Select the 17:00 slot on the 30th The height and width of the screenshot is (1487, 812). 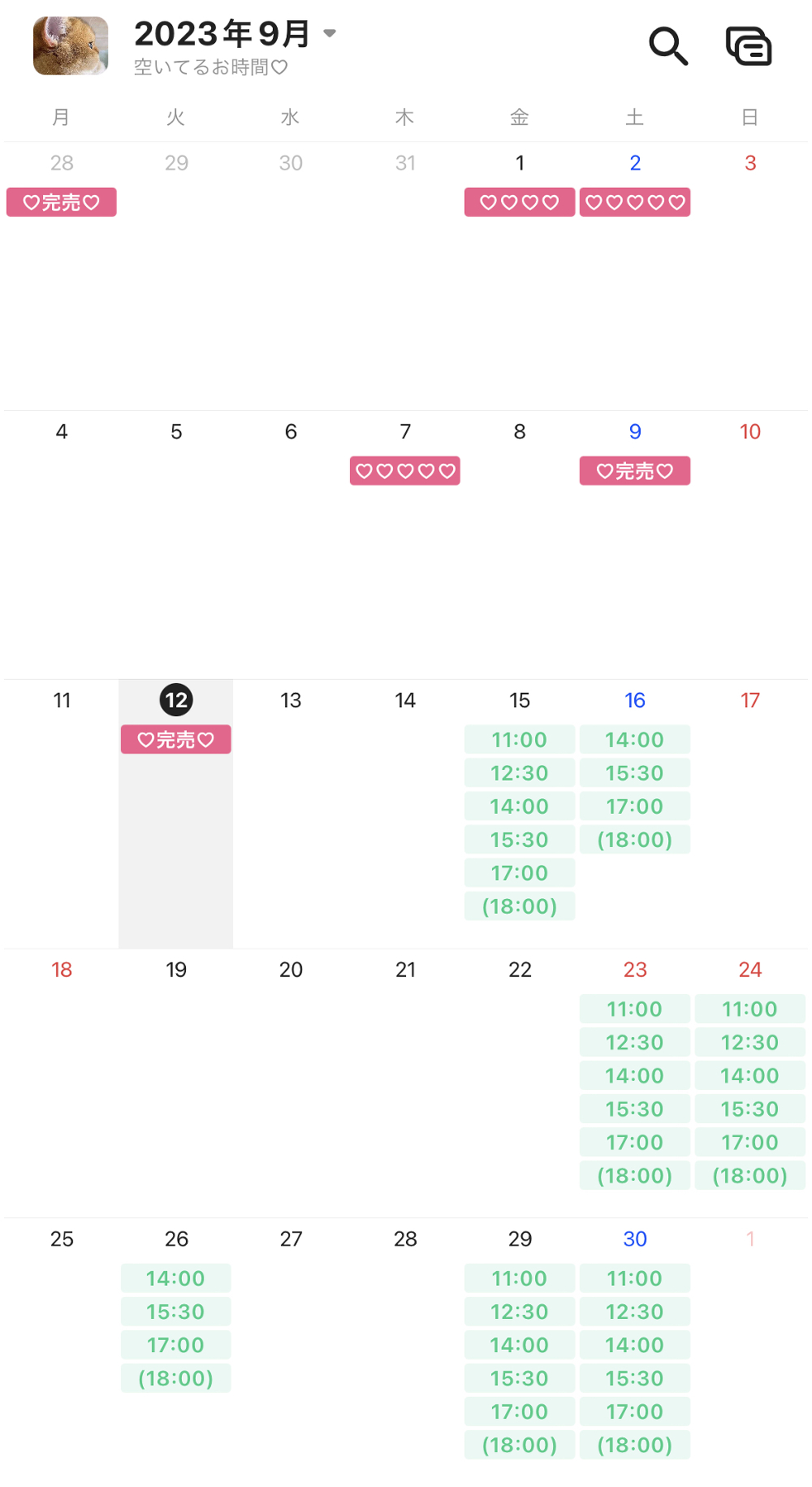635,1411
